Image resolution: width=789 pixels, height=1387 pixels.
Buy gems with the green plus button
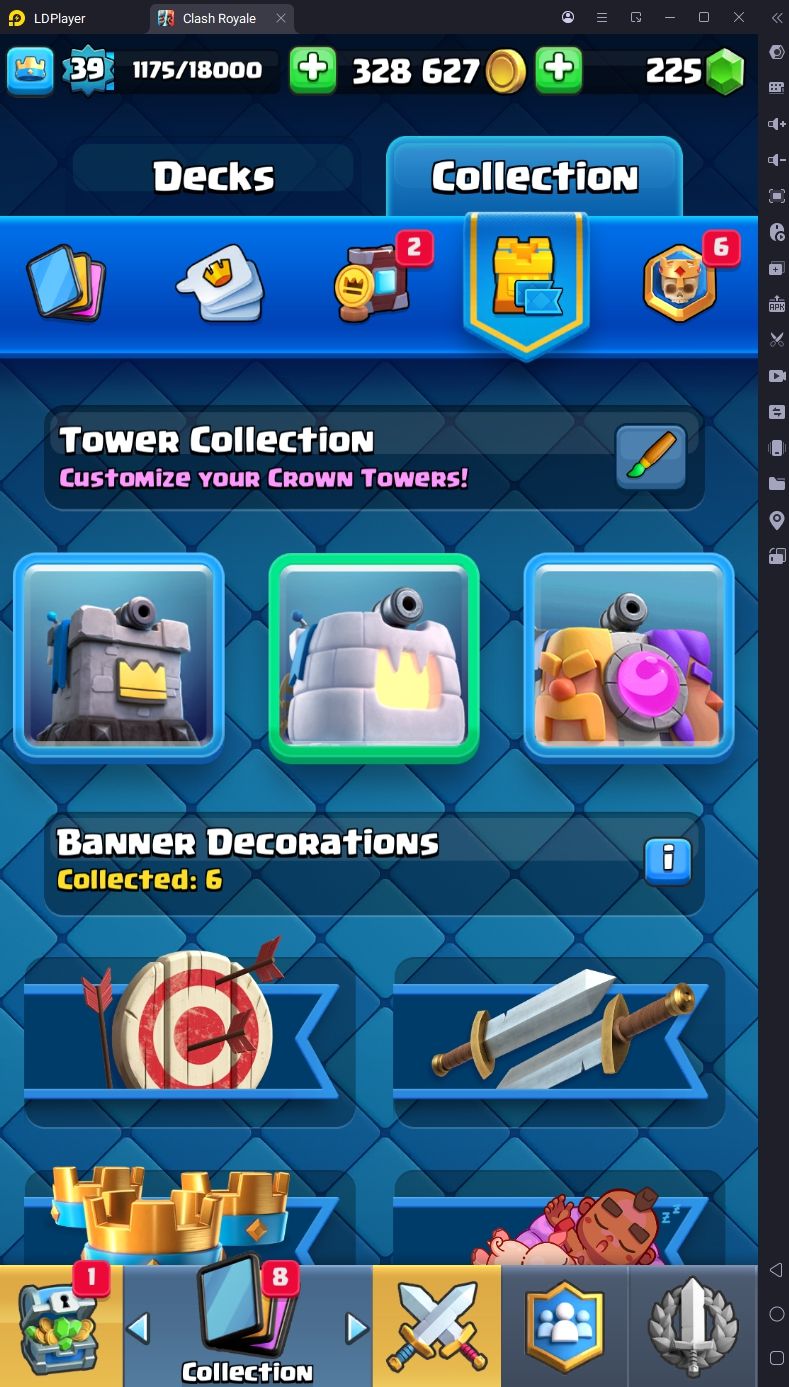click(x=559, y=70)
